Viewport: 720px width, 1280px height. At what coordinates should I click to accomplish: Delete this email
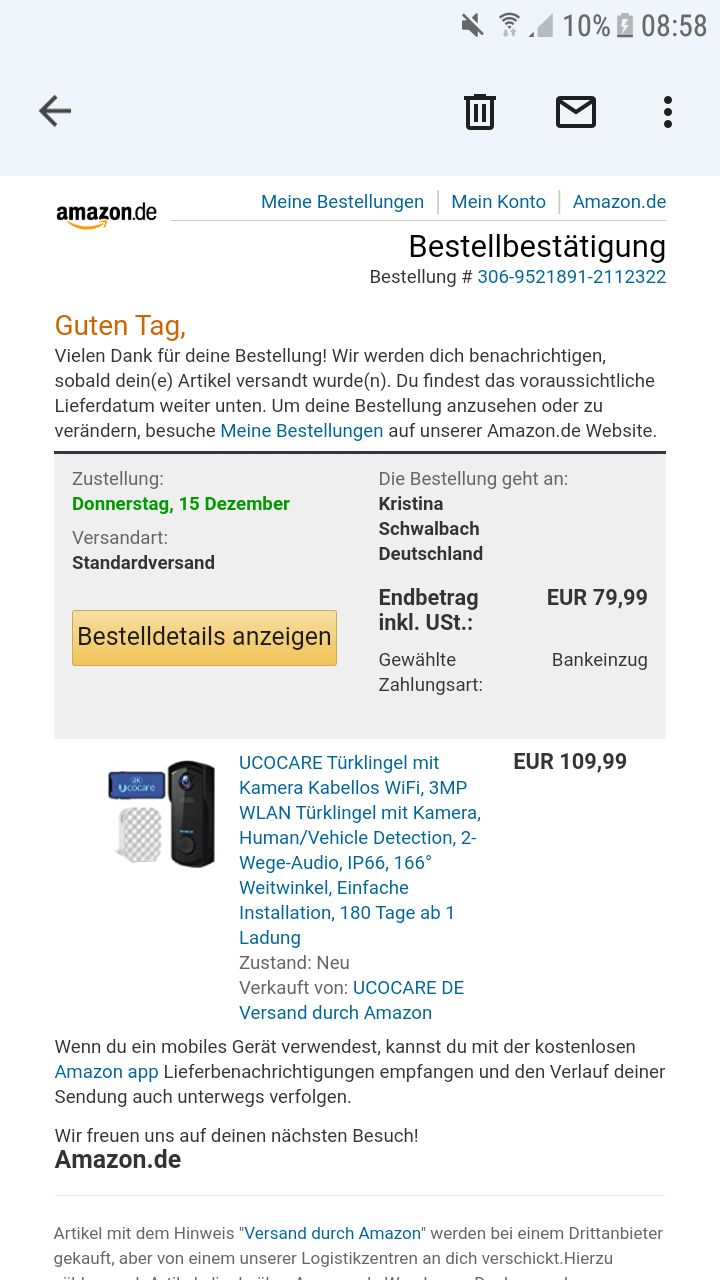coord(480,111)
